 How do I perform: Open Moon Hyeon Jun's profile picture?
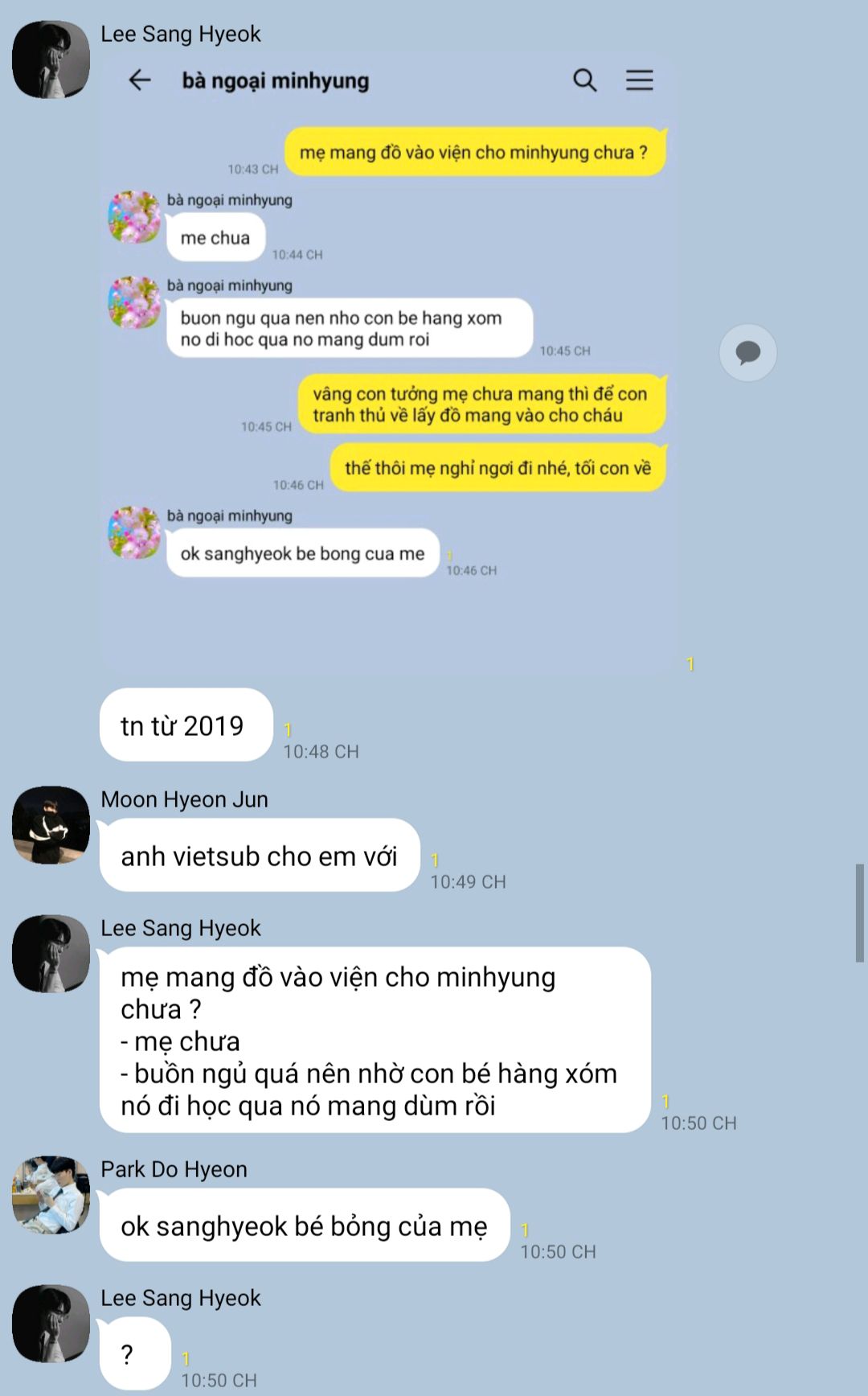pos(51,825)
